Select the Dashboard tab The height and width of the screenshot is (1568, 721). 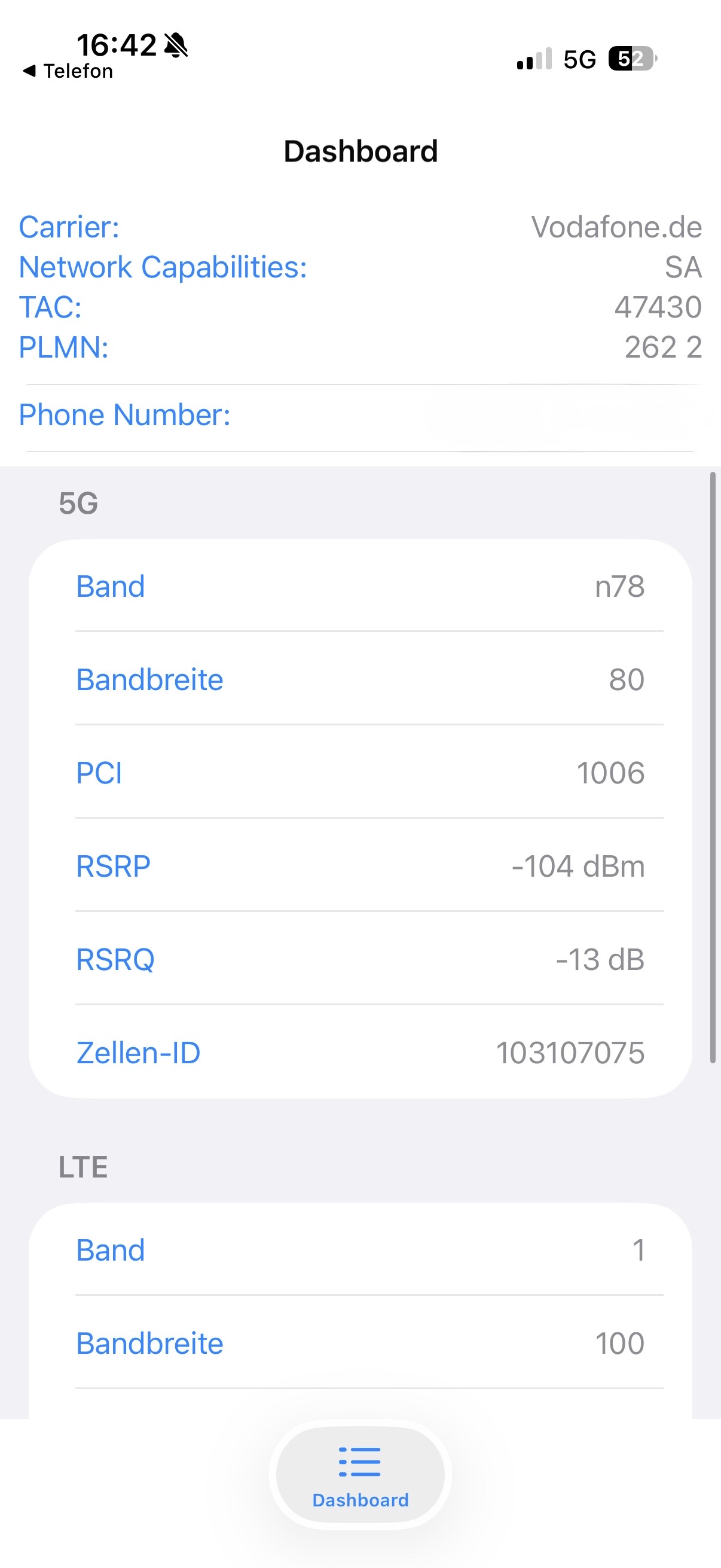(x=360, y=1474)
